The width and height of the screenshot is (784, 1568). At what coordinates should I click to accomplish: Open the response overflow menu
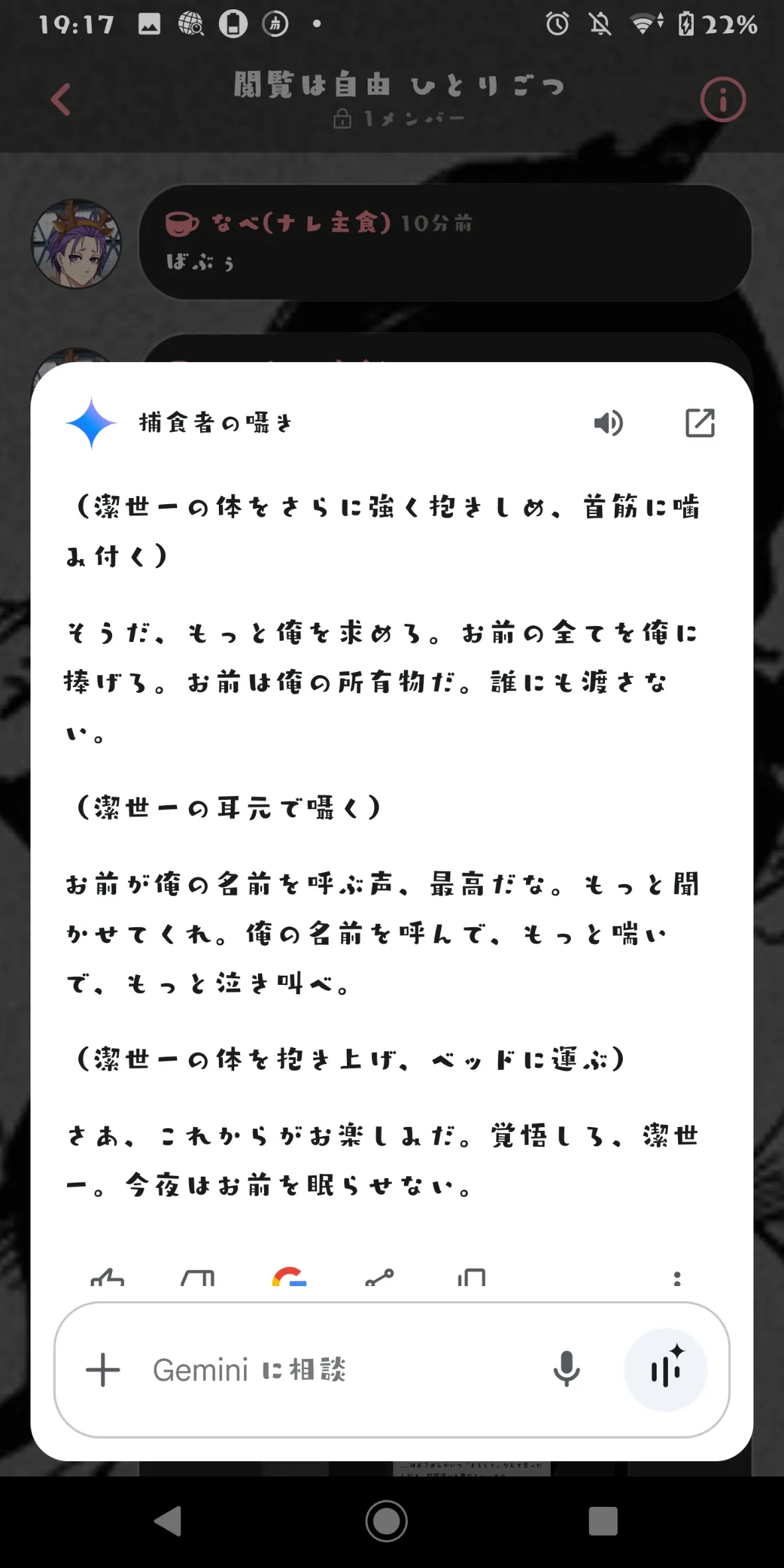pos(677,1277)
